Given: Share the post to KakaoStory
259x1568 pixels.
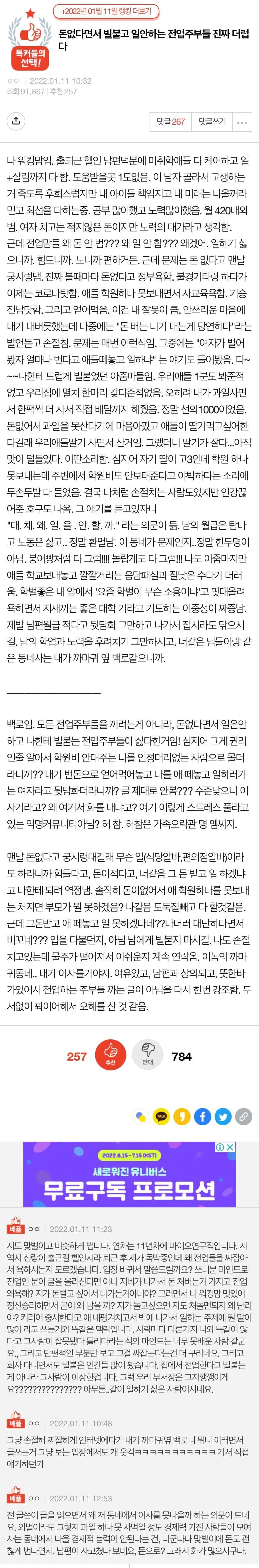Looking at the screenshot, I should tap(182, 1116).
